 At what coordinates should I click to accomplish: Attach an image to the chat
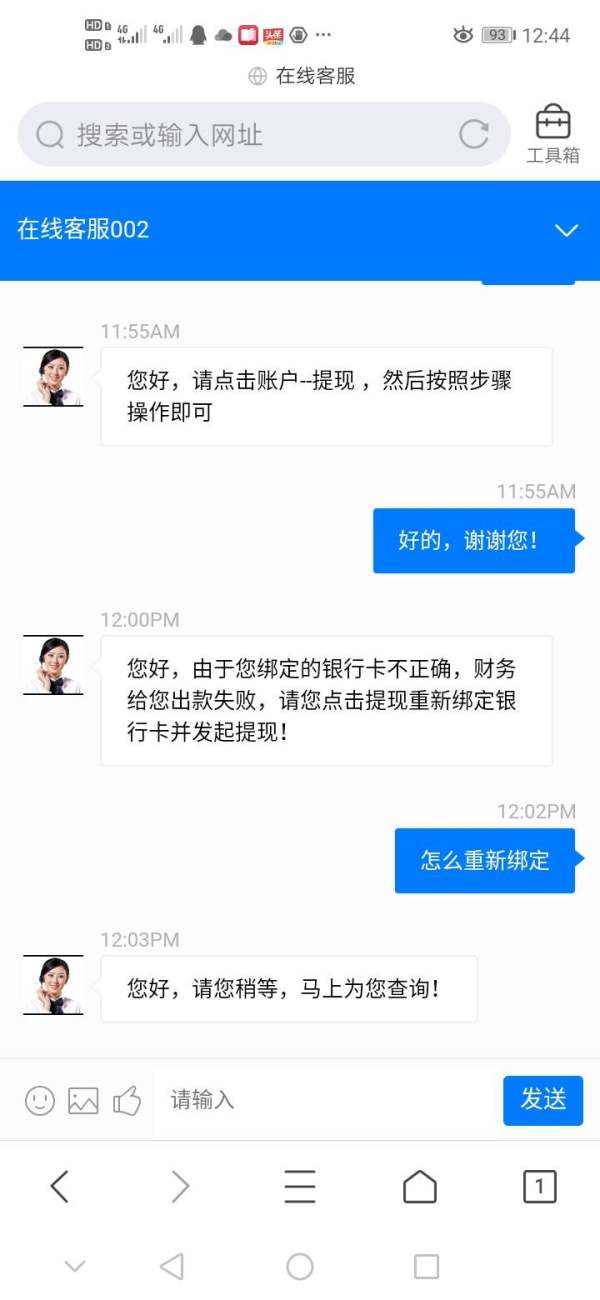click(83, 1100)
